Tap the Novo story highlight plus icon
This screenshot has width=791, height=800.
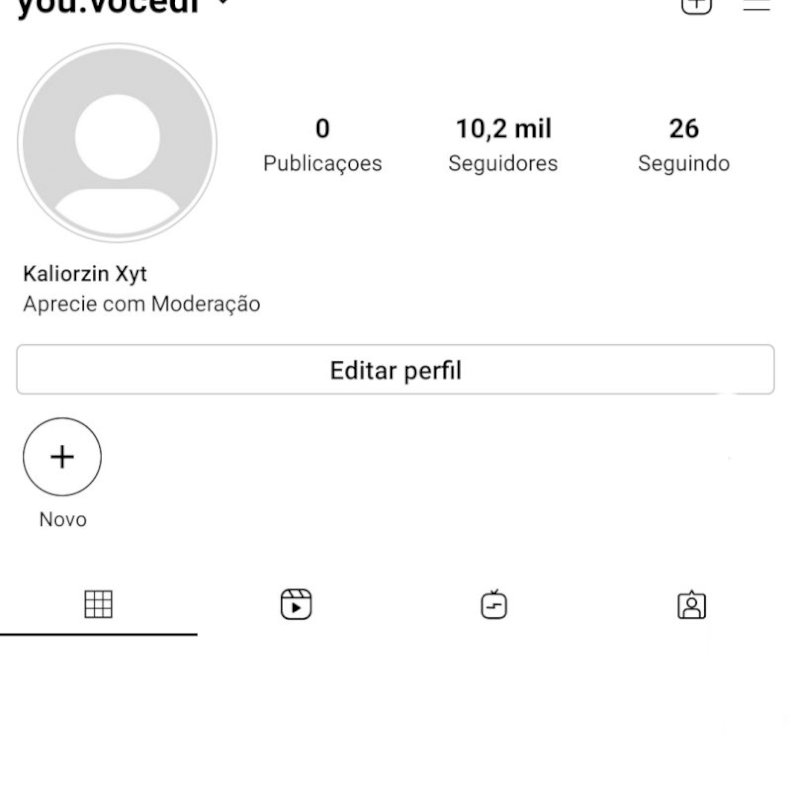(62, 456)
